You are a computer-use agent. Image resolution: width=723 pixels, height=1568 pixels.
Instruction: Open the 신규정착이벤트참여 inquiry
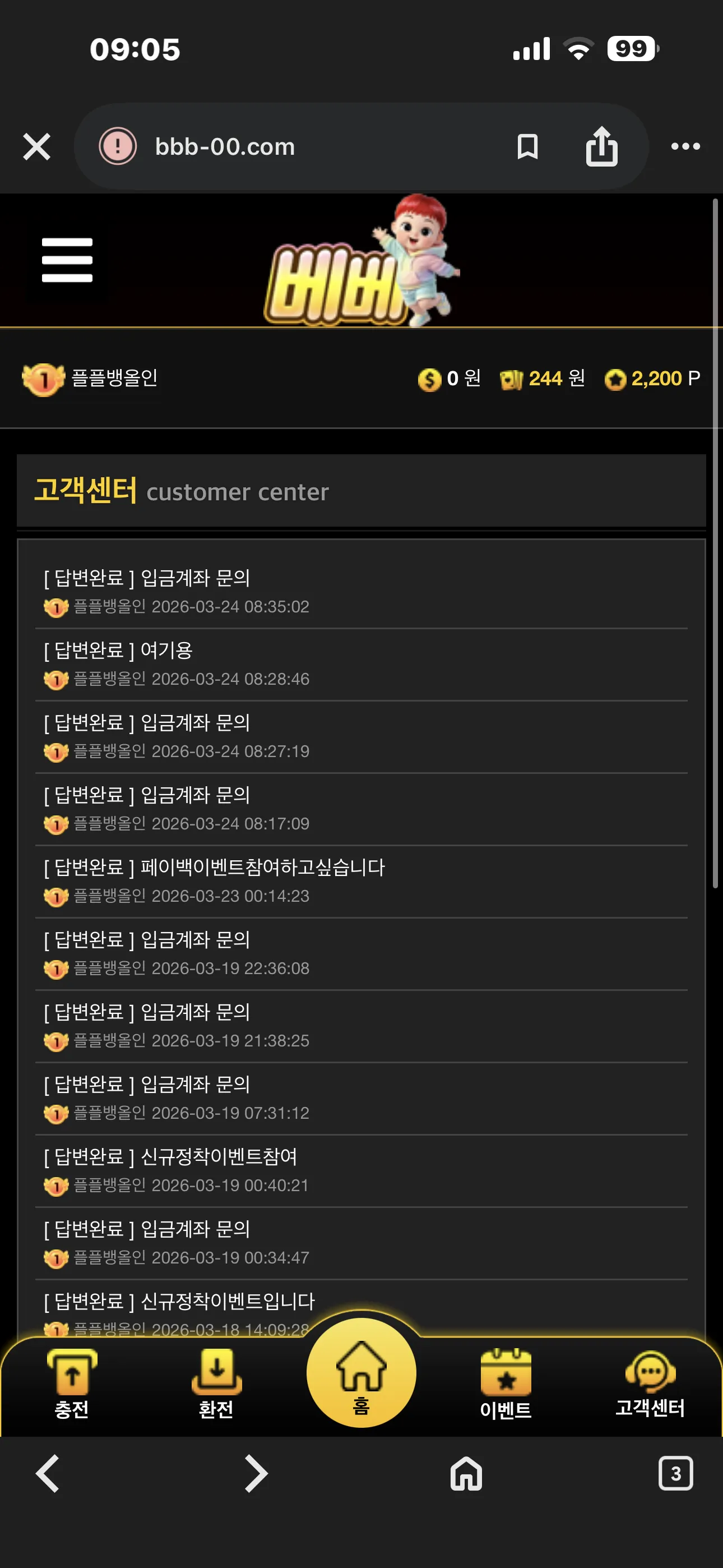pyautogui.click(x=361, y=1171)
